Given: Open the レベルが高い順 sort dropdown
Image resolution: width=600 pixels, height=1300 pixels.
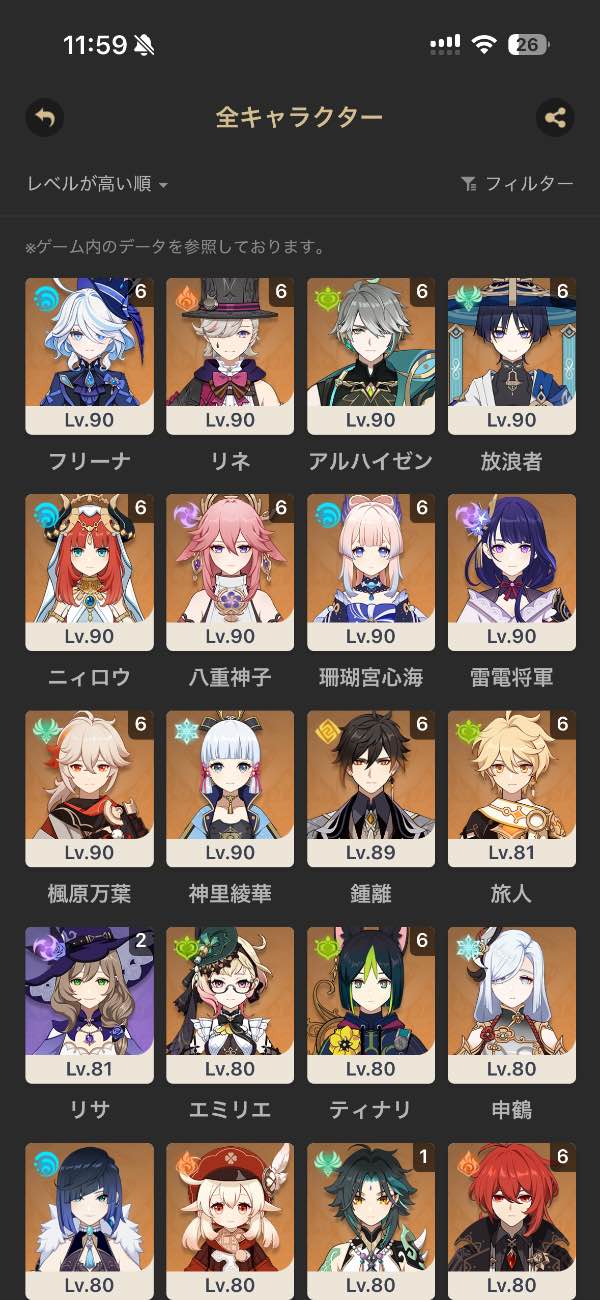Looking at the screenshot, I should pyautogui.click(x=97, y=184).
